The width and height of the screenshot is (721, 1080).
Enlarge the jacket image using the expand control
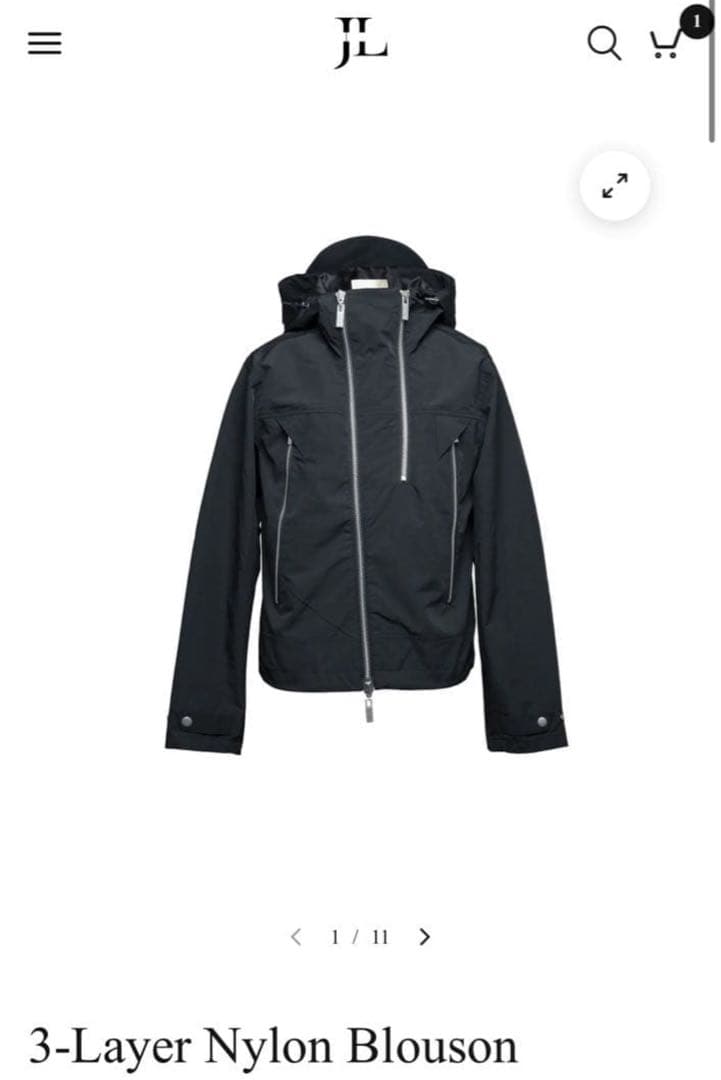point(617,184)
